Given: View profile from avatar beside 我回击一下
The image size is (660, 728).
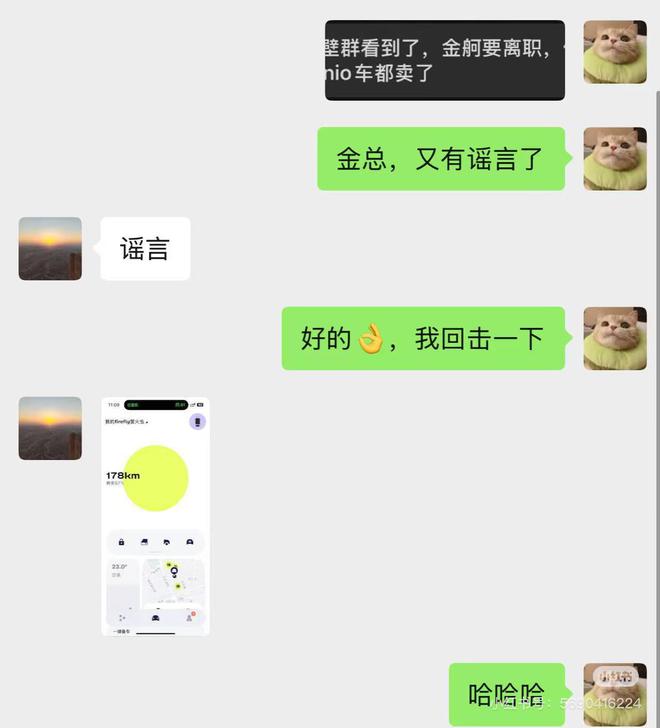Looking at the screenshot, I should pos(615,338).
